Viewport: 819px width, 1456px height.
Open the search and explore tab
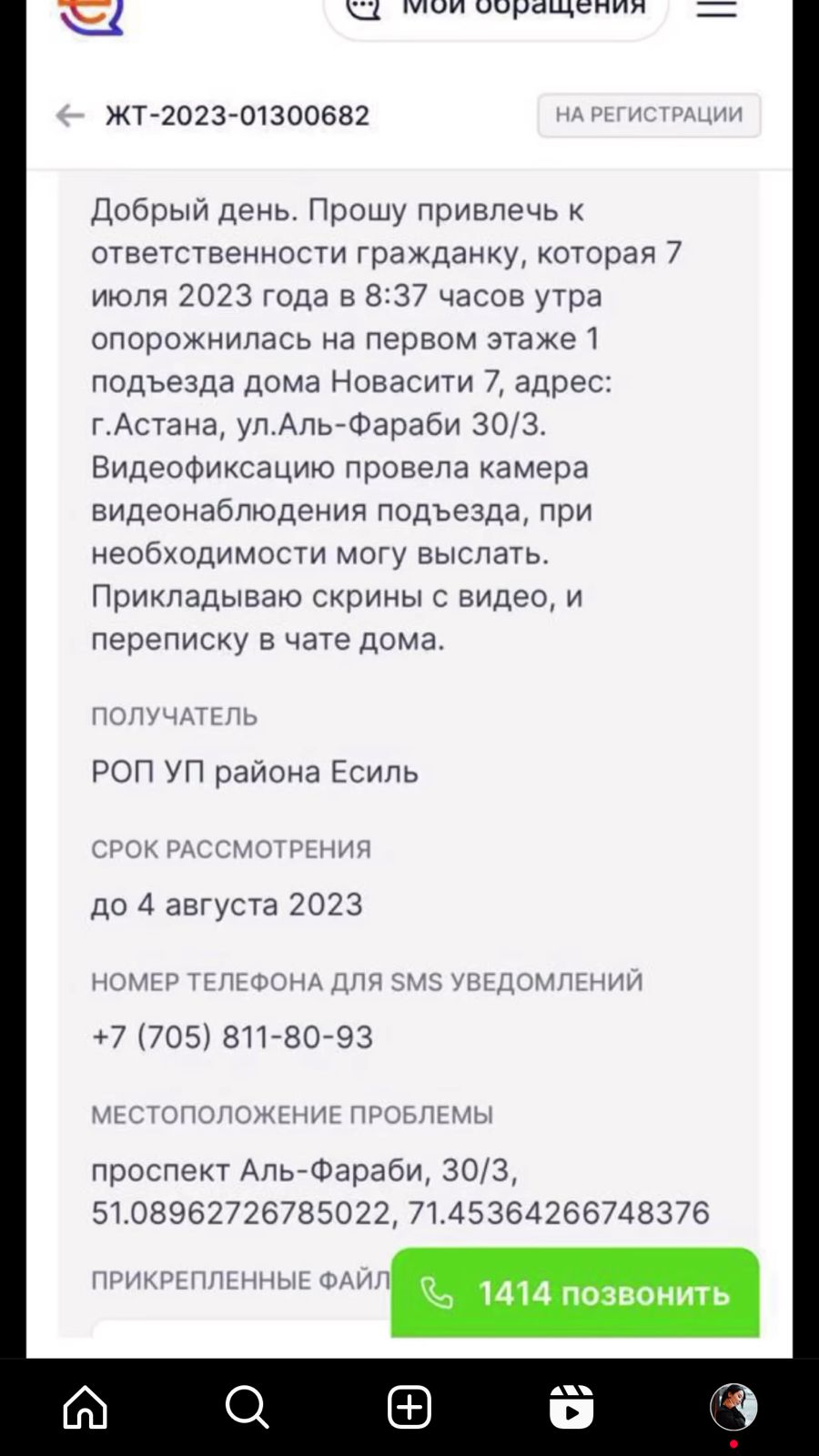(247, 1408)
